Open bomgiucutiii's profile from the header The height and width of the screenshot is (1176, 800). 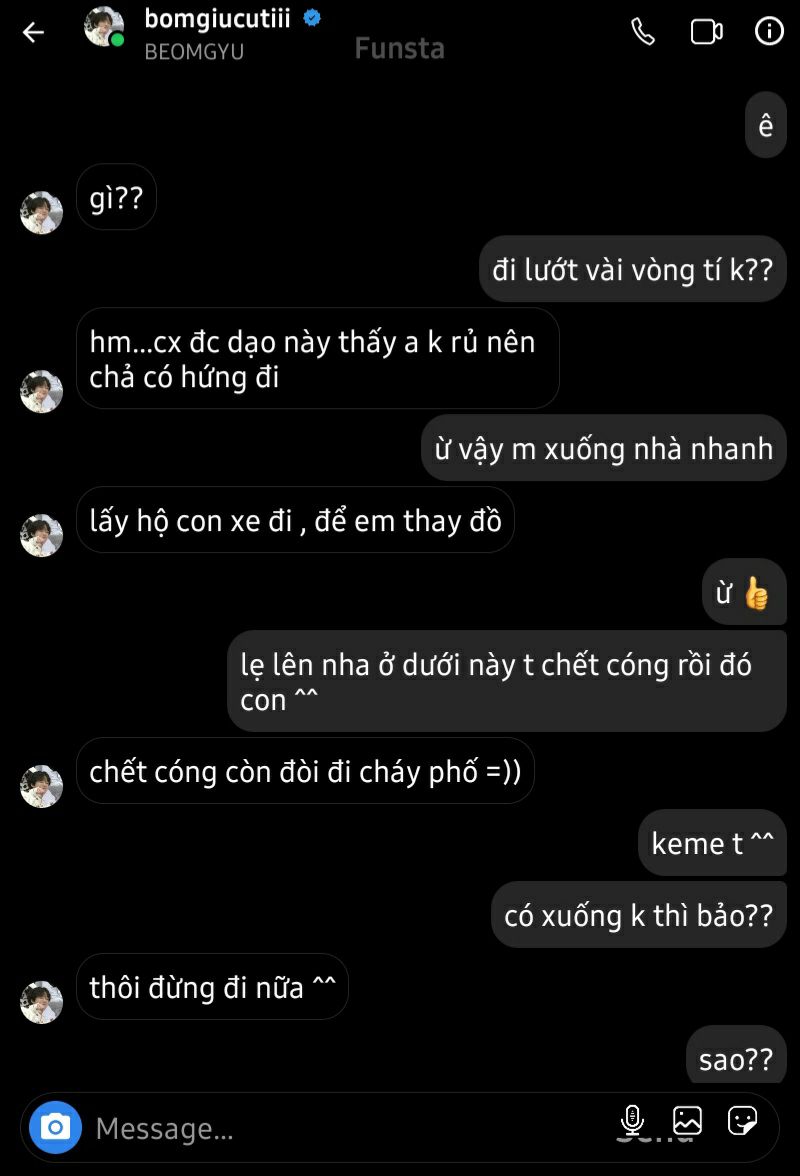pyautogui.click(x=217, y=19)
